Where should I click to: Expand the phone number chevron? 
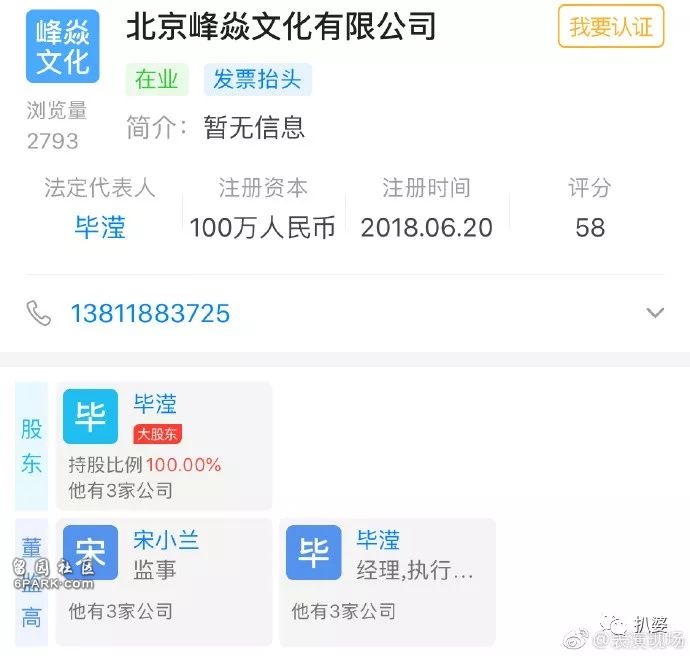[x=655, y=313]
